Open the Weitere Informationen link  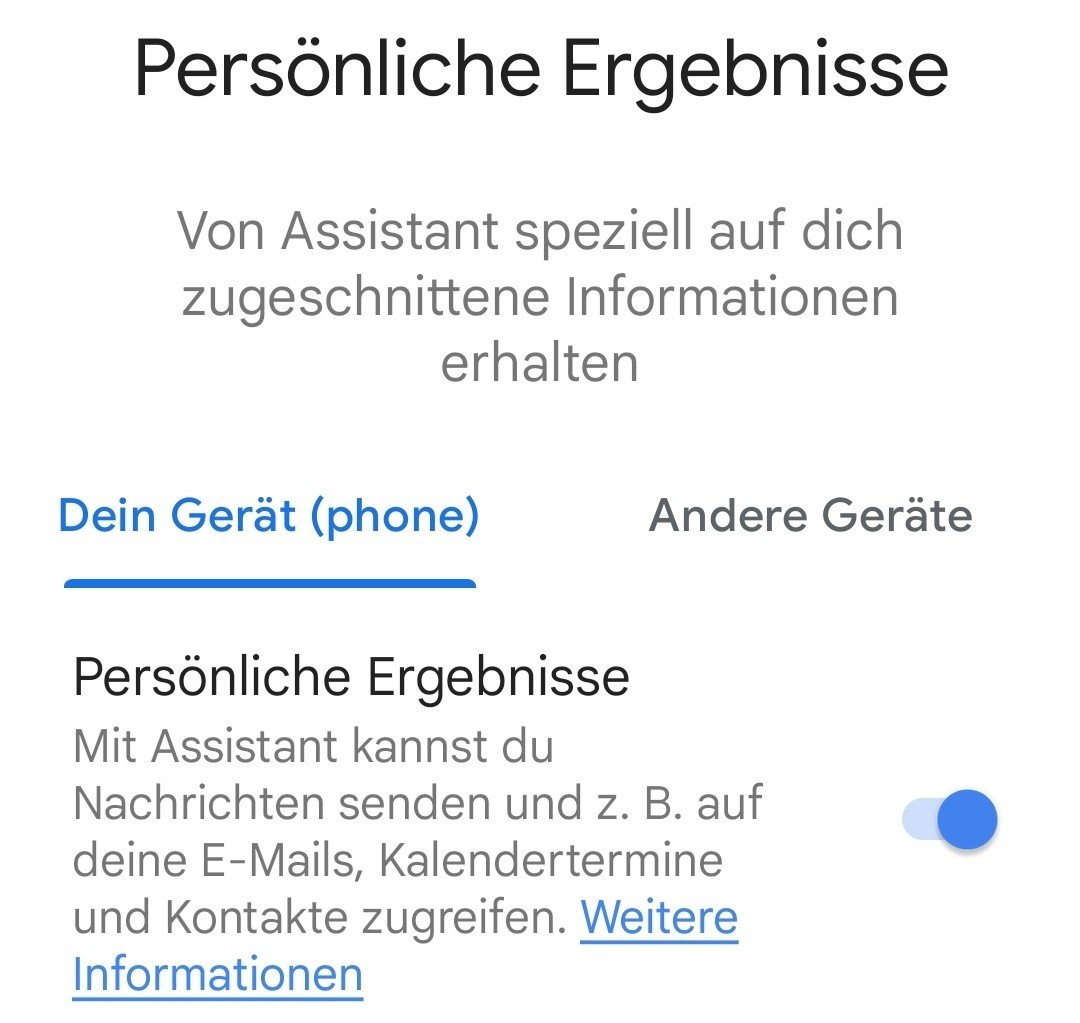pyautogui.click(x=659, y=918)
